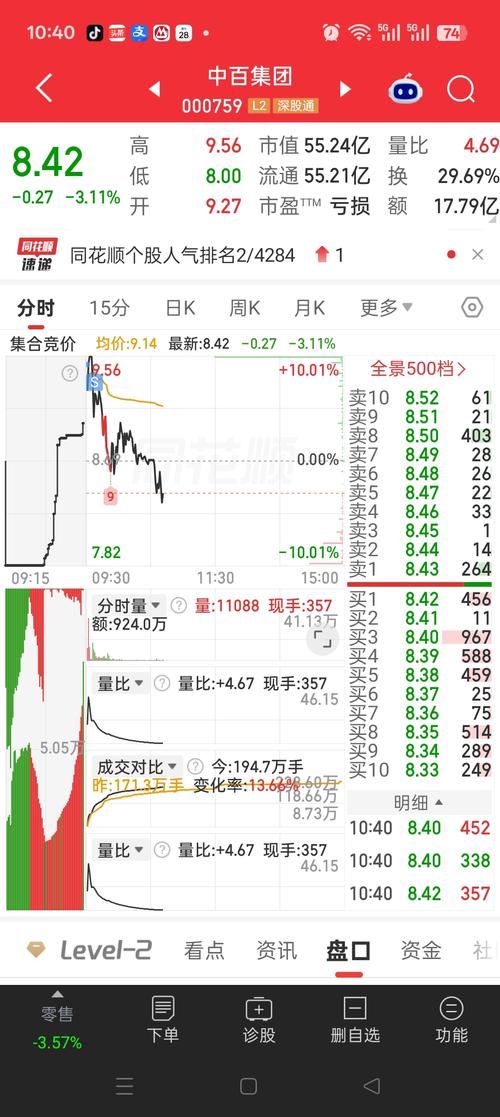Image resolution: width=500 pixels, height=1117 pixels.
Task: Enlarge chart with the fullscreen icon
Action: (x=323, y=640)
